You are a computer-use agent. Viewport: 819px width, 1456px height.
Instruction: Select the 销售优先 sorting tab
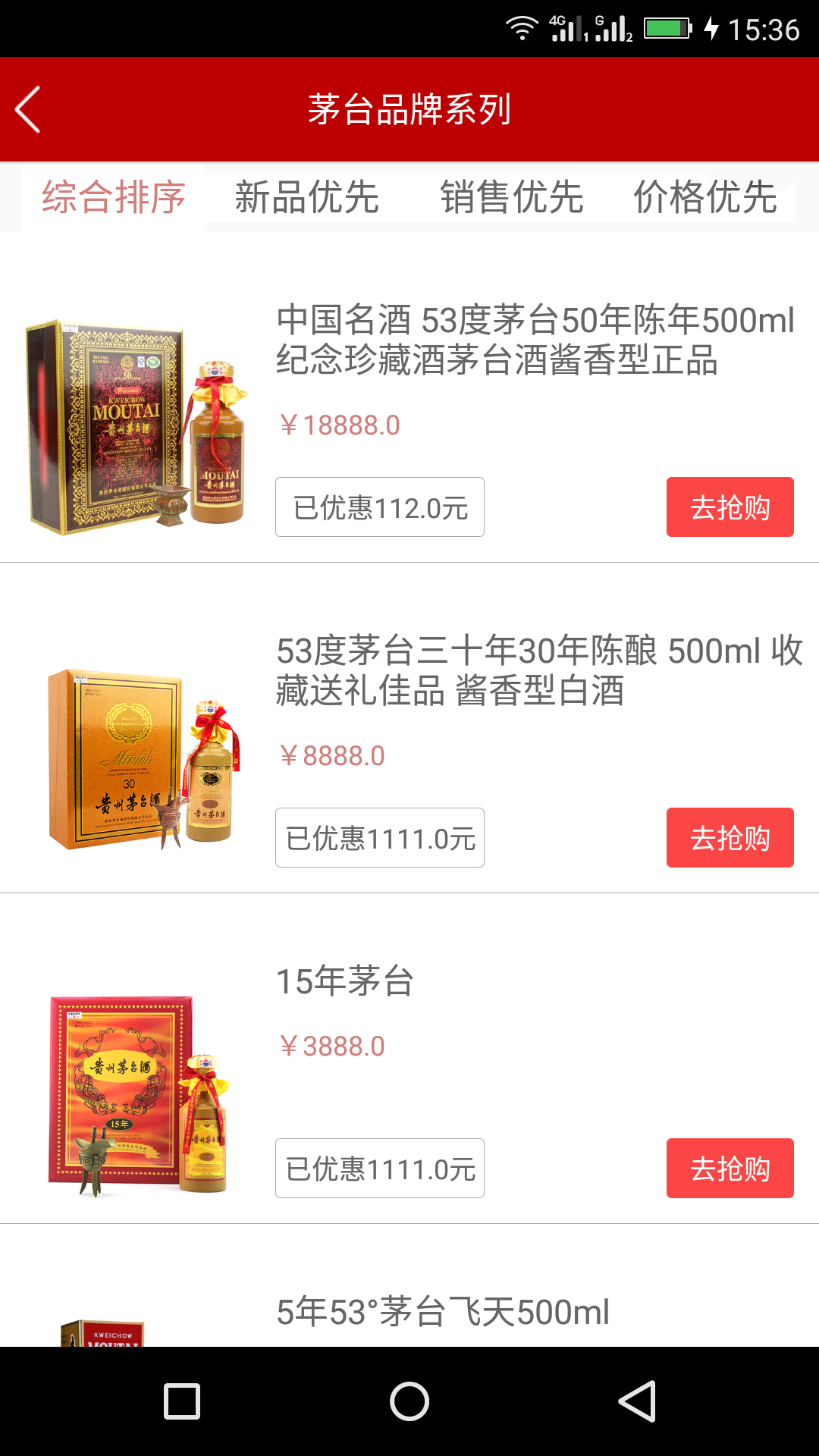[512, 197]
